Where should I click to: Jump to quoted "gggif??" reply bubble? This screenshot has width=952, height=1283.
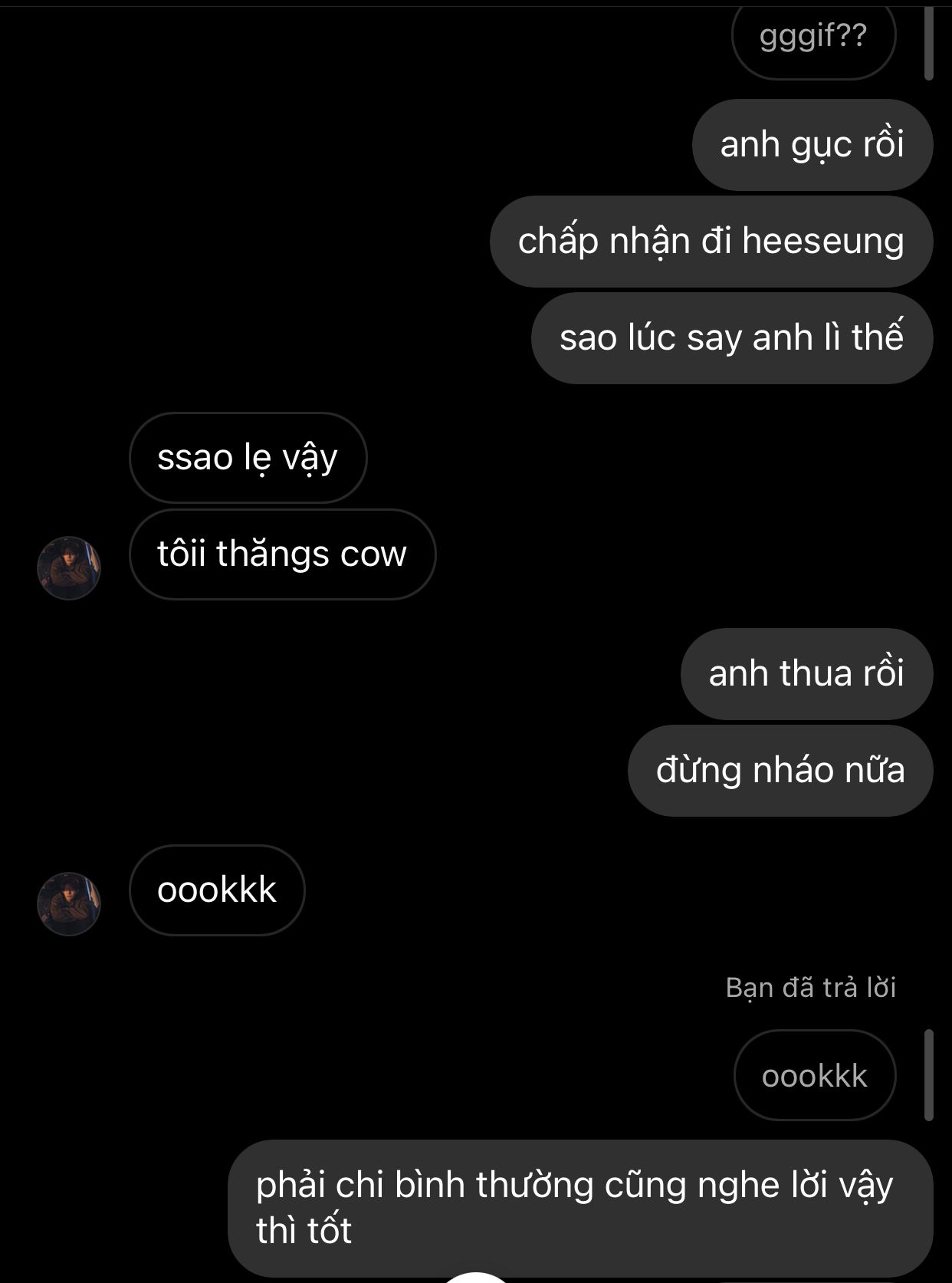(x=813, y=37)
